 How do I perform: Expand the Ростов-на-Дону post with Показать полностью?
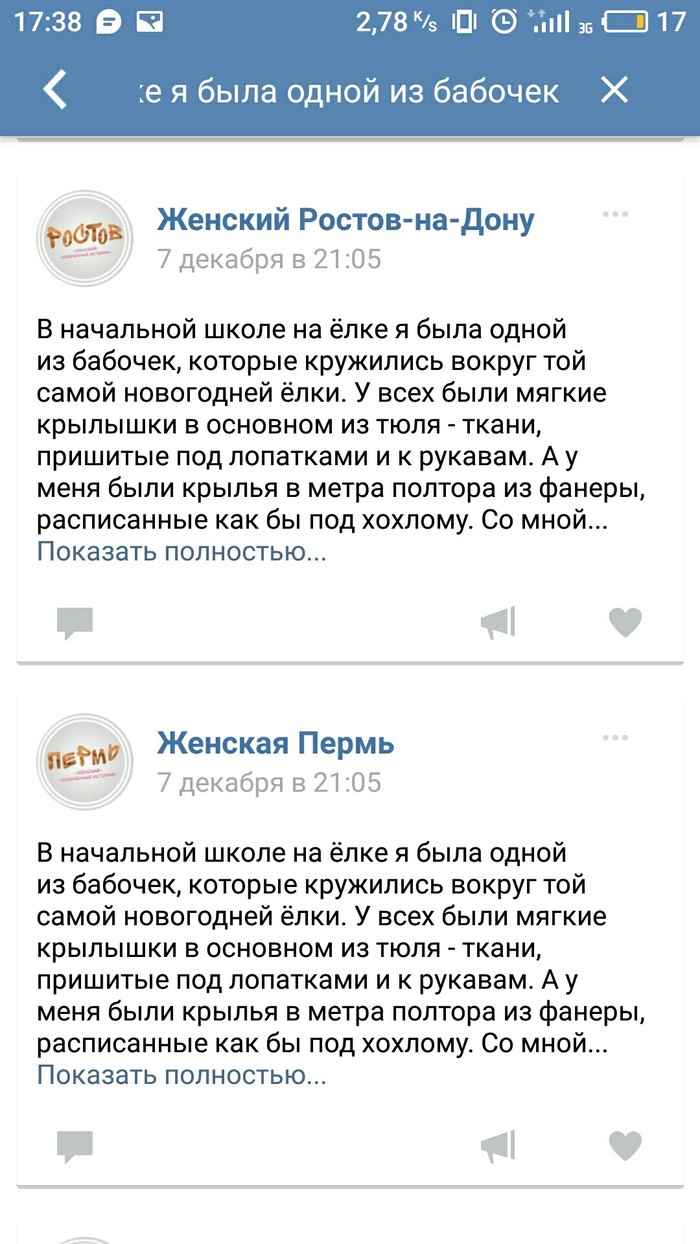click(x=181, y=551)
